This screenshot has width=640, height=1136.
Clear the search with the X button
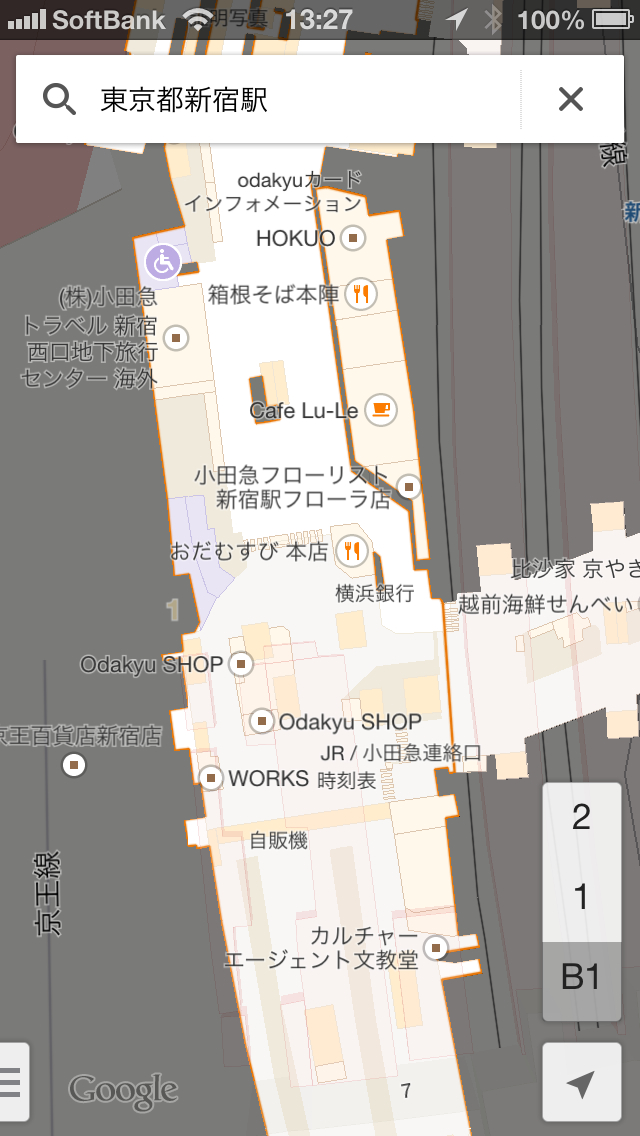571,99
